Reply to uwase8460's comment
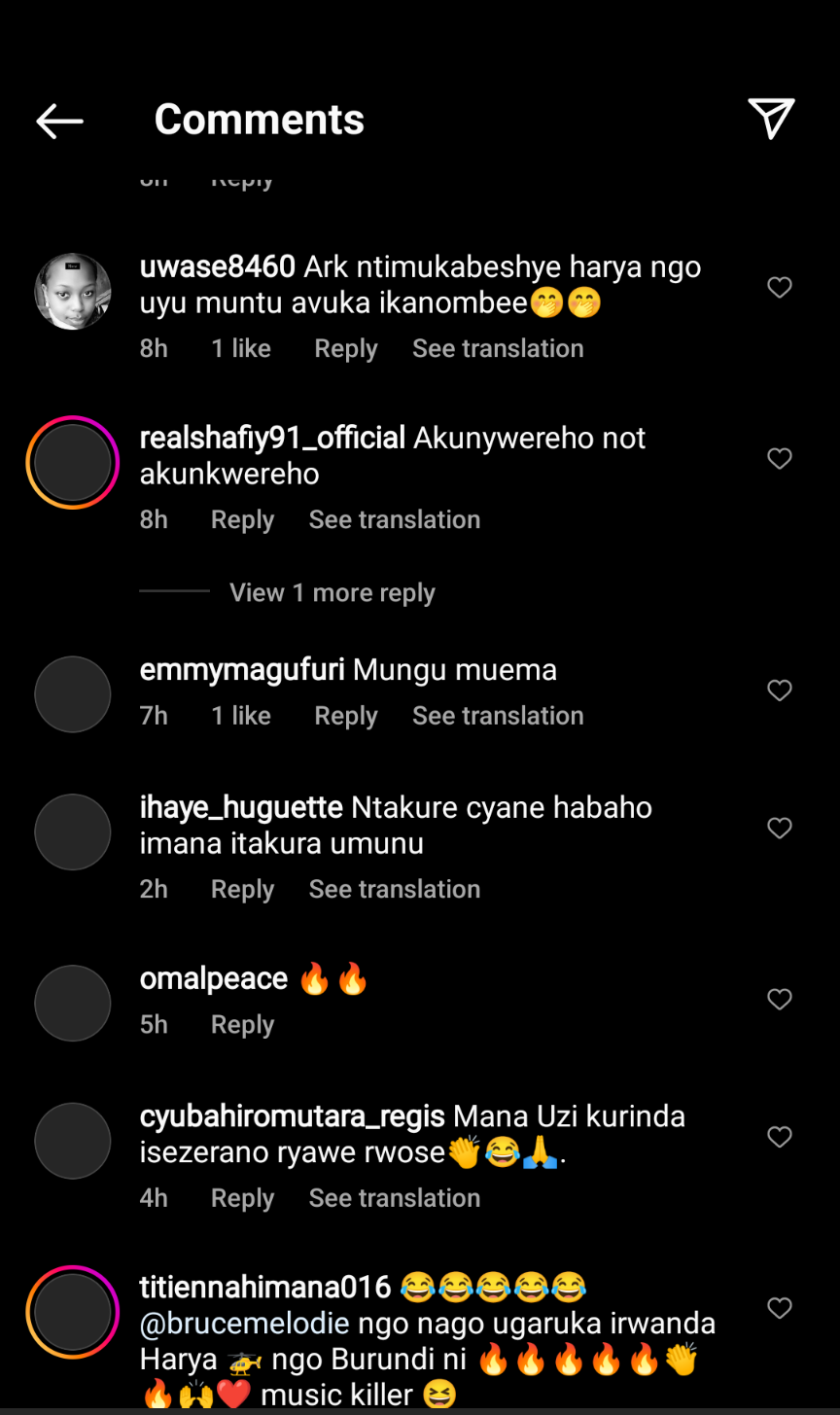840x1415 pixels. [345, 349]
